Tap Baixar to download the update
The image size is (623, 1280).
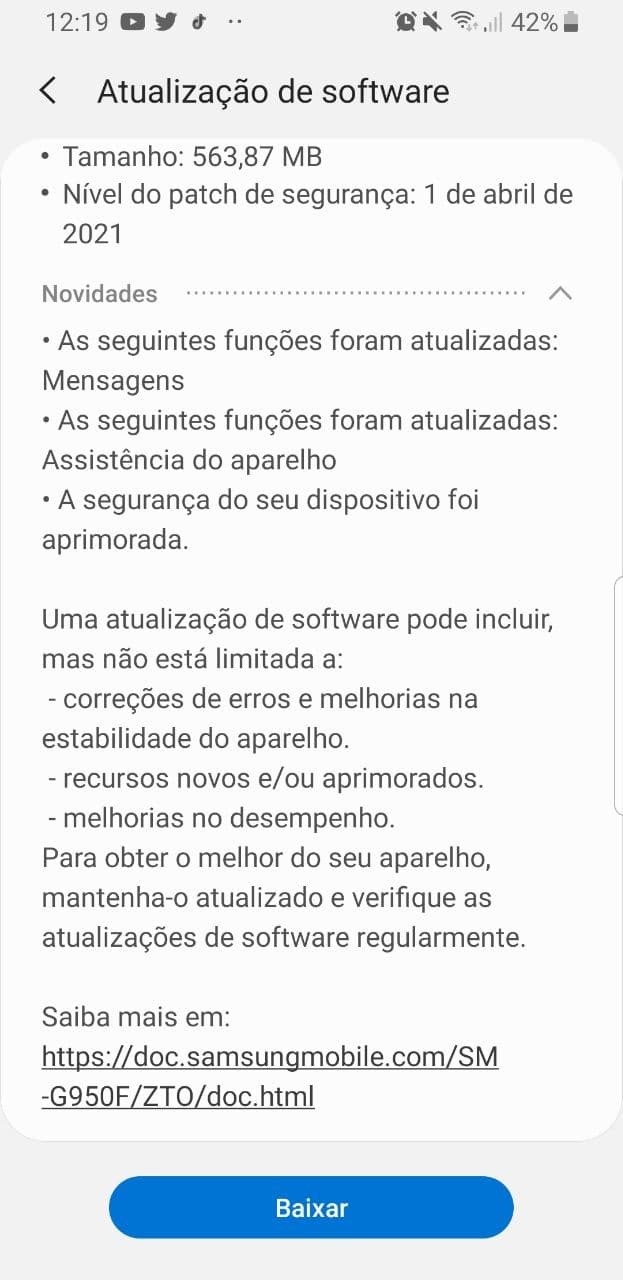pos(311,1207)
